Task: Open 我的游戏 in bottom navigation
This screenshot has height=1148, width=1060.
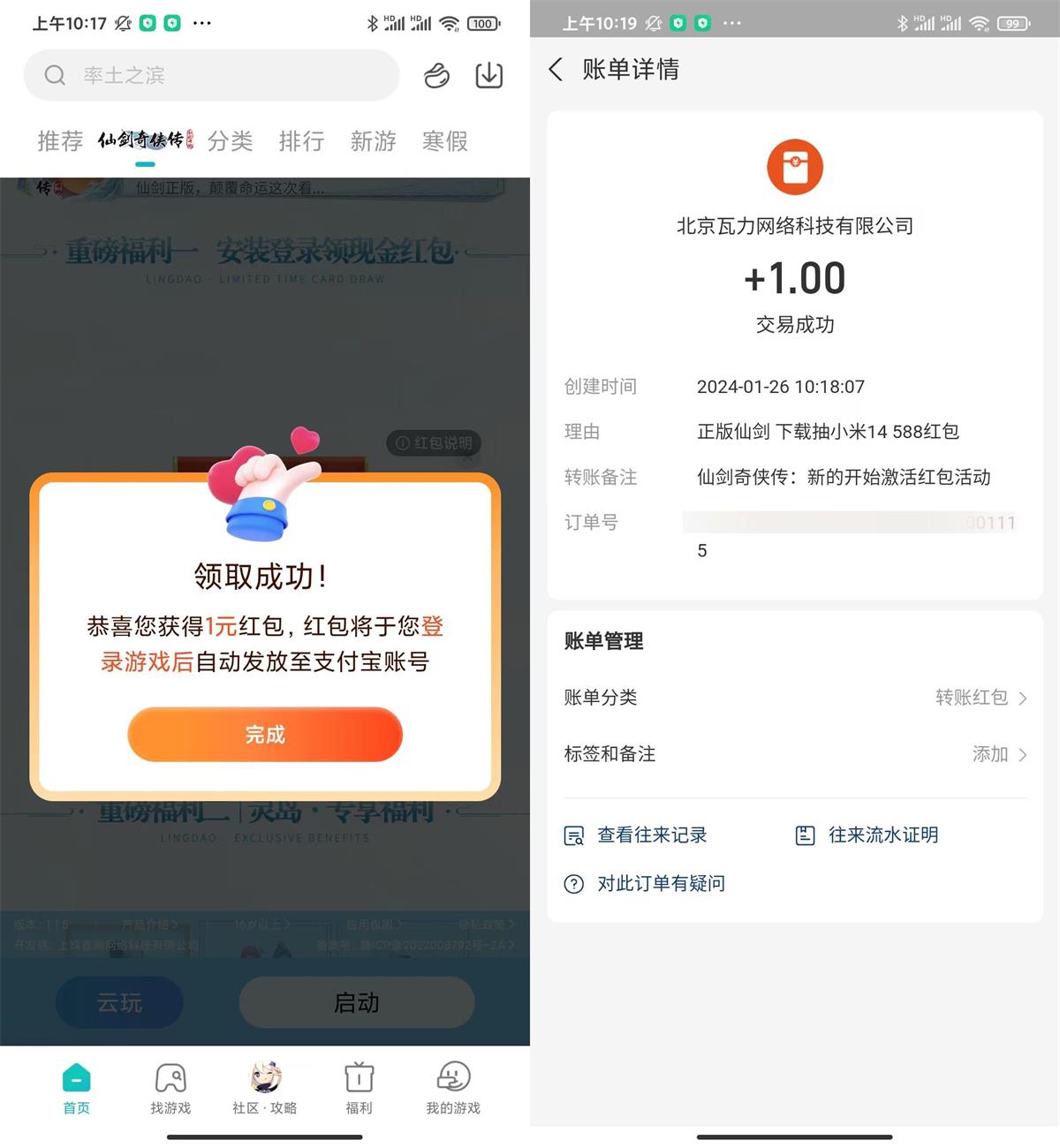Action: (x=453, y=1089)
